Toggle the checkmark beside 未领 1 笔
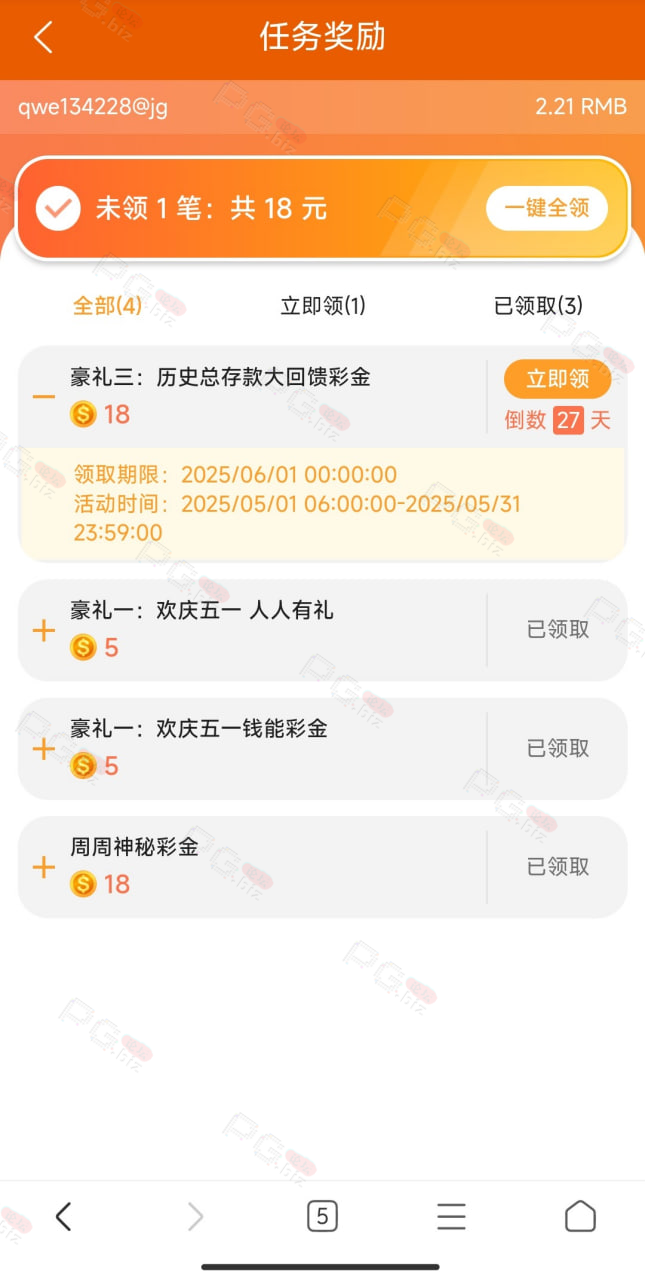This screenshot has height=1280, width=645. [58, 209]
